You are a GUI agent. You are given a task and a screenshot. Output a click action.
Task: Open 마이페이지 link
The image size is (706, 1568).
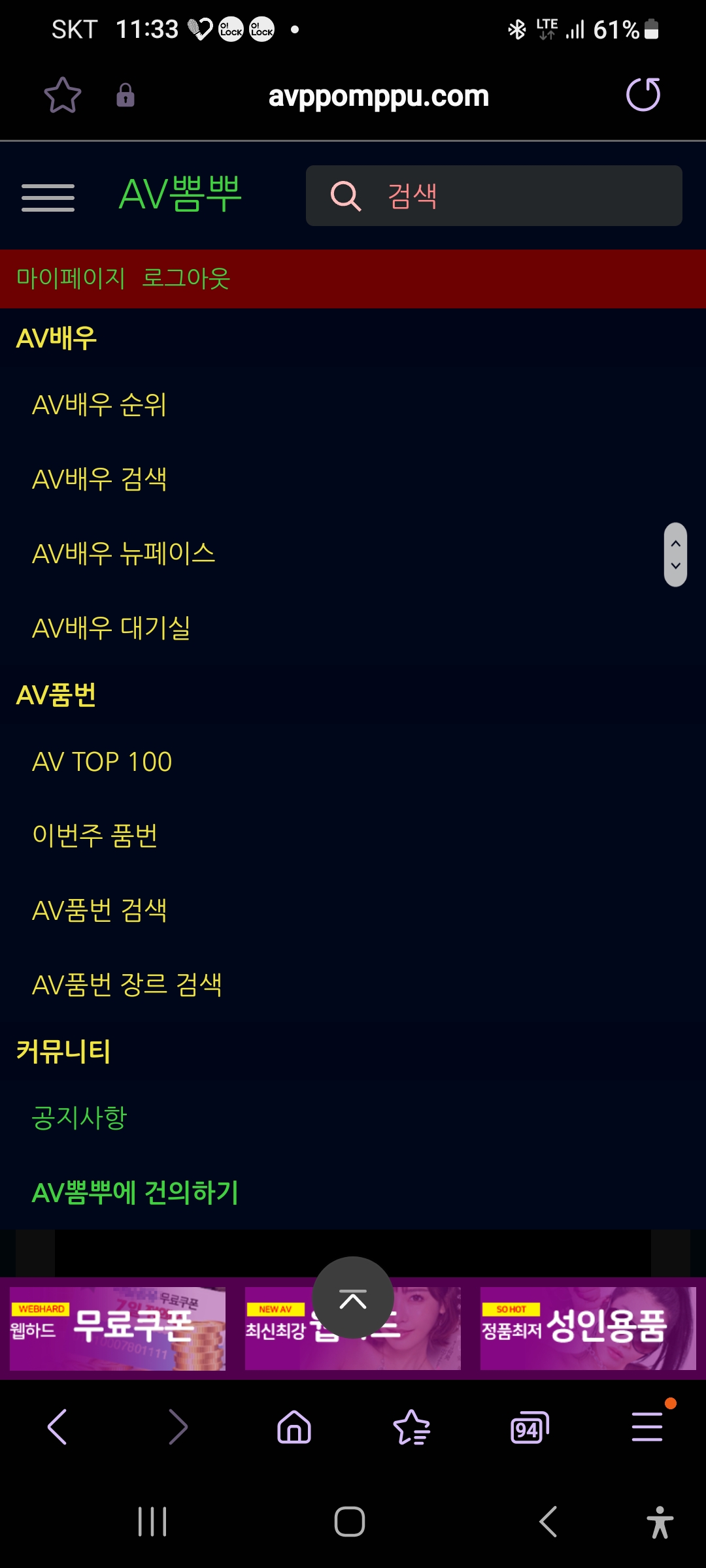[71, 278]
